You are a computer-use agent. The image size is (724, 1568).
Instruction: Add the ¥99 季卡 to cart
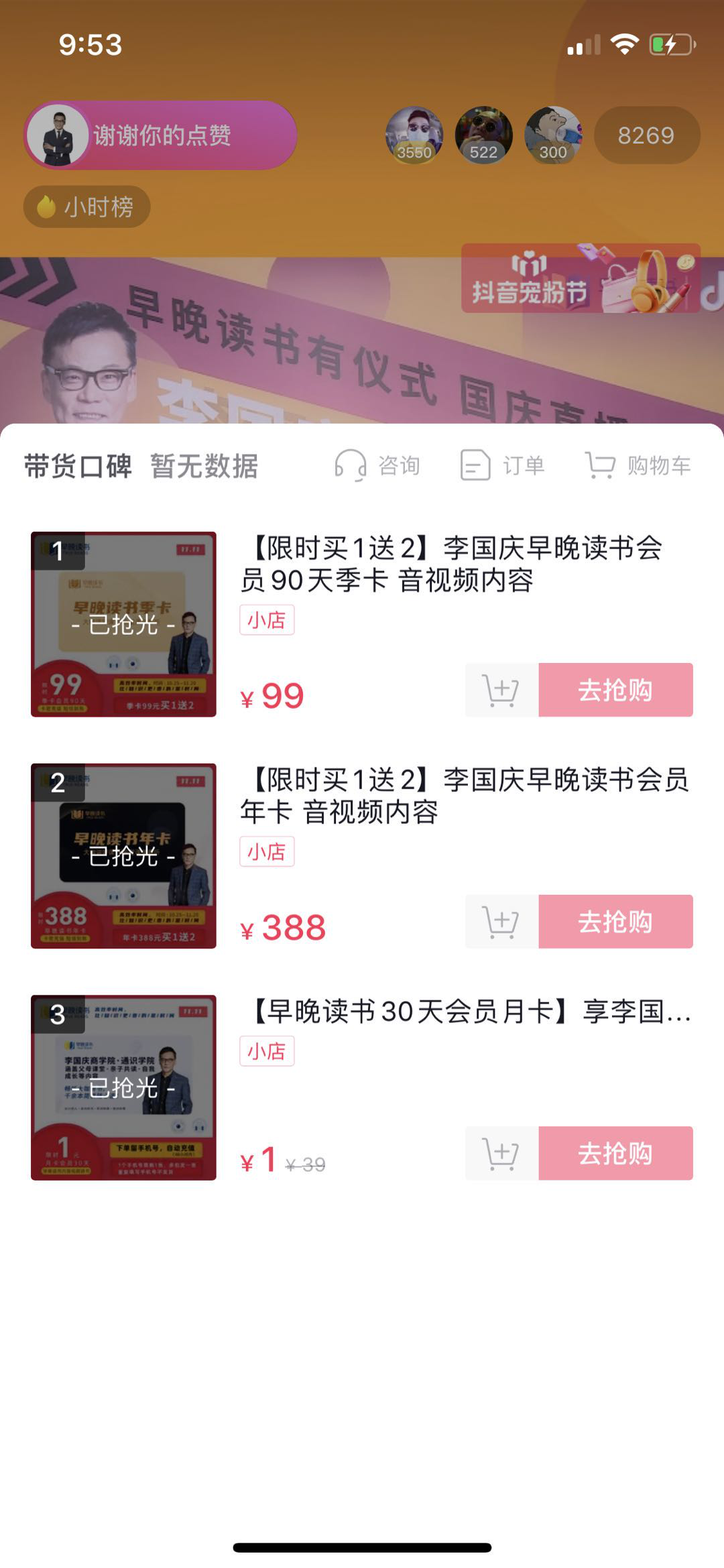(x=501, y=690)
